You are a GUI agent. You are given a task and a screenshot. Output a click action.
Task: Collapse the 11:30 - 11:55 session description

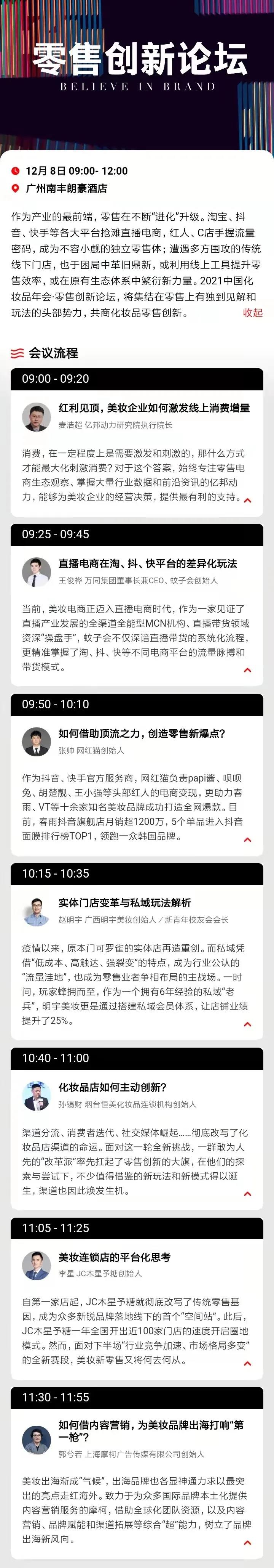pos(247,1542)
